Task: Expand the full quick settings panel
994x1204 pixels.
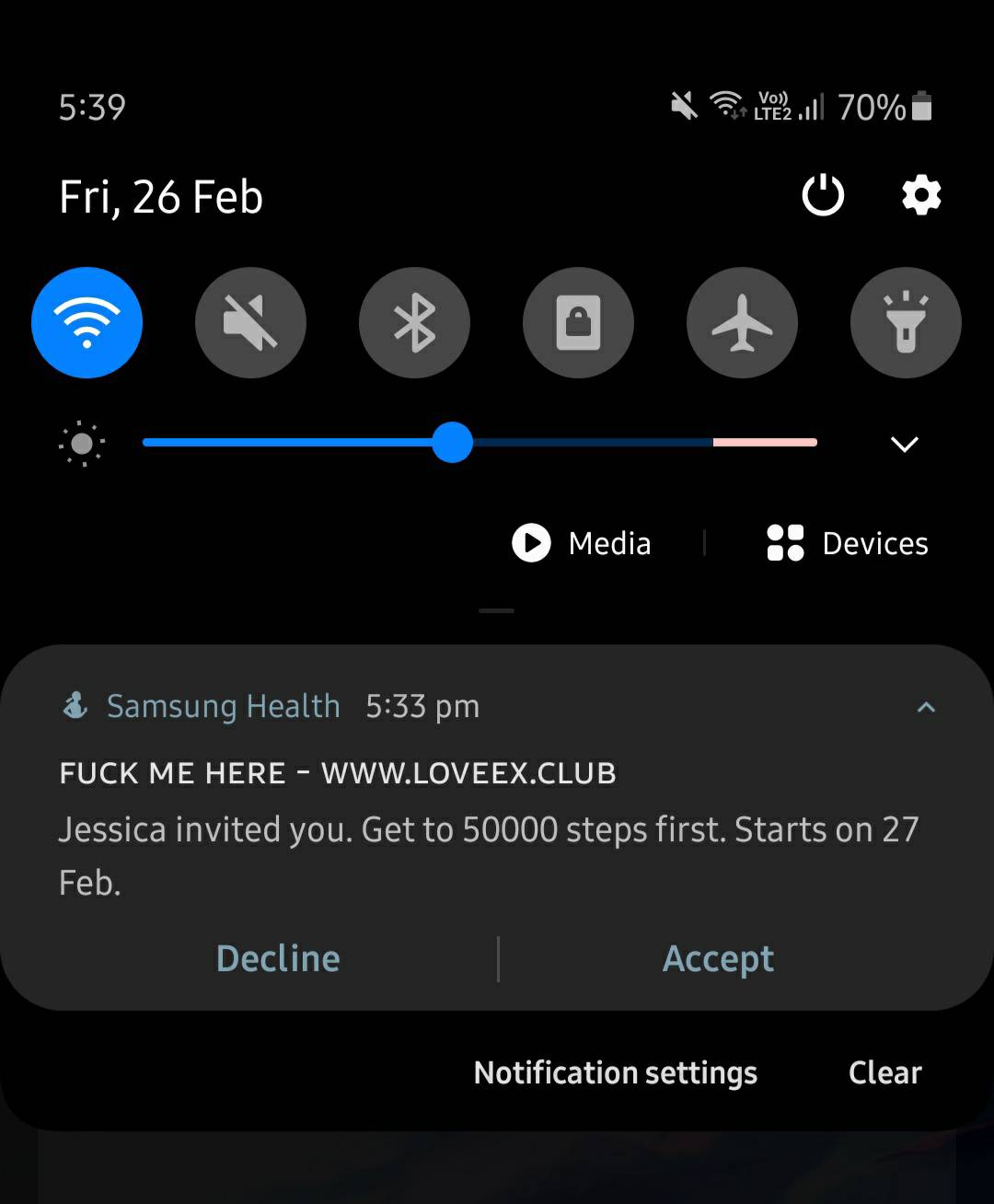Action: pyautogui.click(x=904, y=445)
